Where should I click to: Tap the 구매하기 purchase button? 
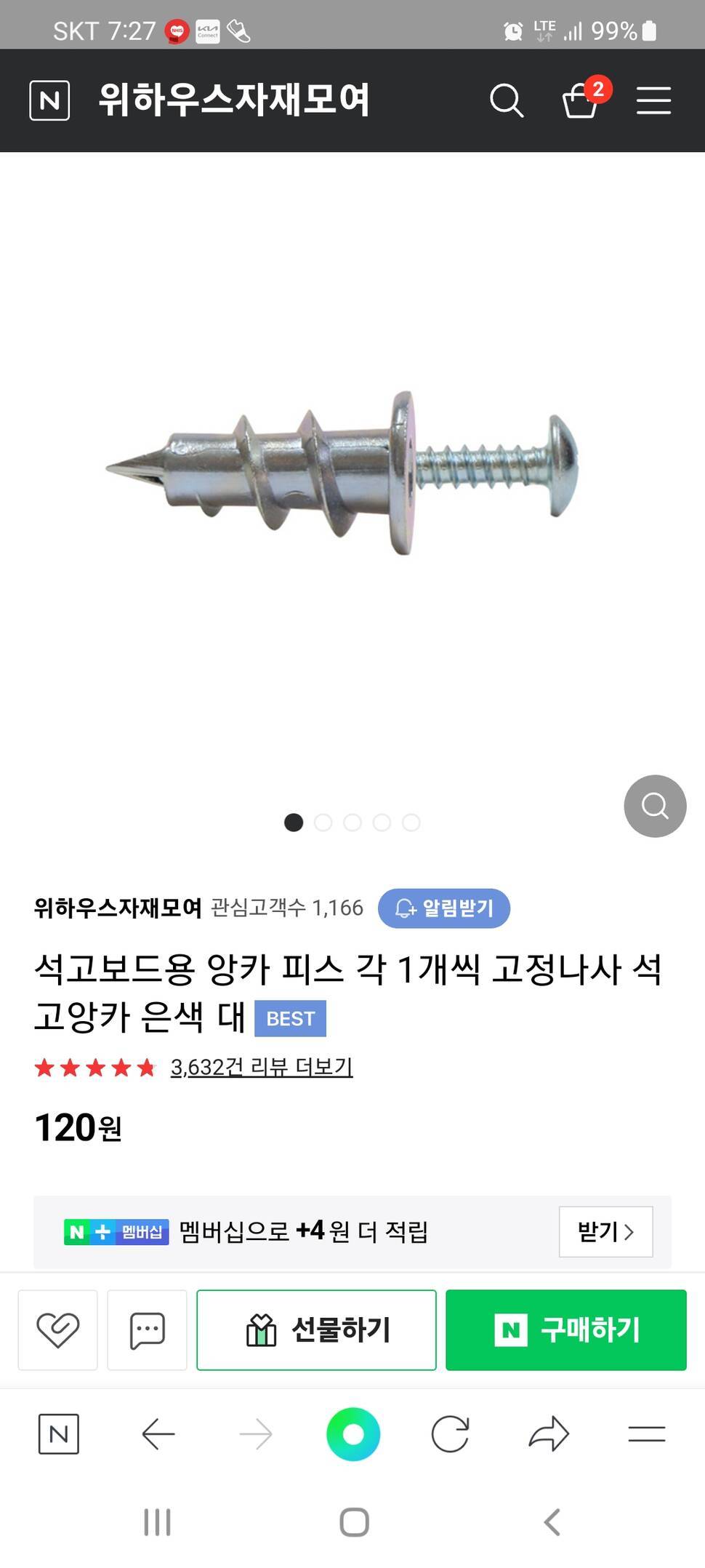pyautogui.click(x=565, y=1329)
